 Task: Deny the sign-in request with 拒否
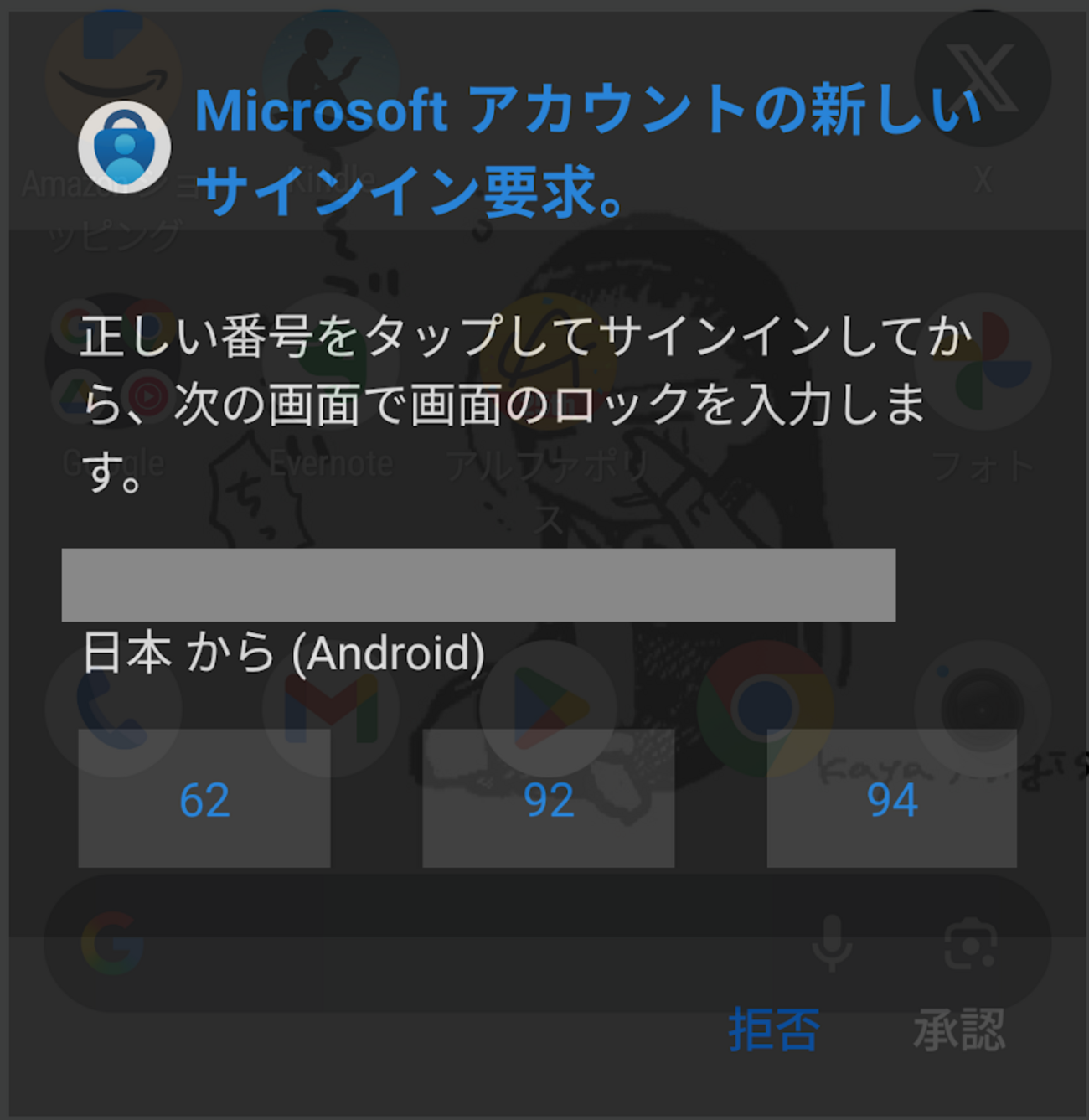tap(773, 1030)
